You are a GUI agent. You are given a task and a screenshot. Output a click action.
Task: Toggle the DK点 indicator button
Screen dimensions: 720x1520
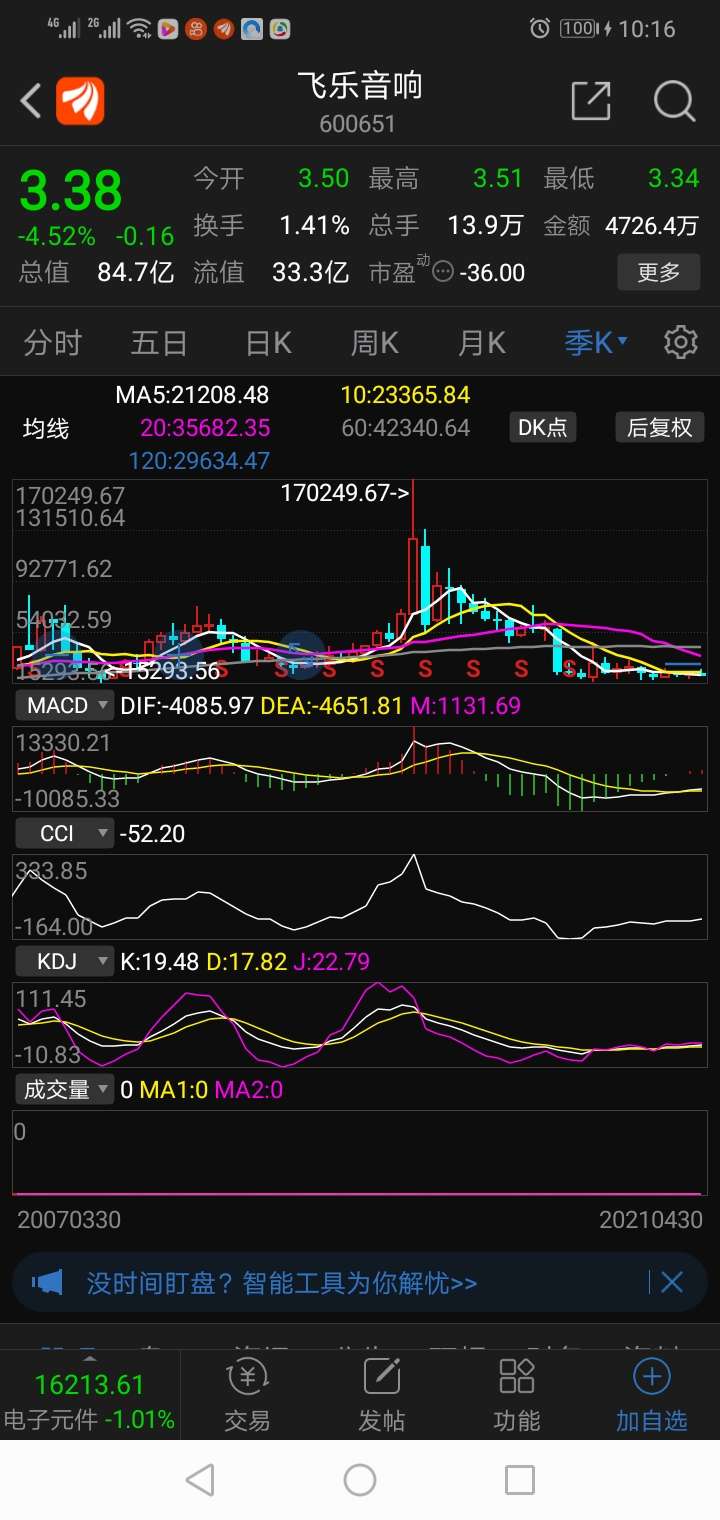point(542,427)
